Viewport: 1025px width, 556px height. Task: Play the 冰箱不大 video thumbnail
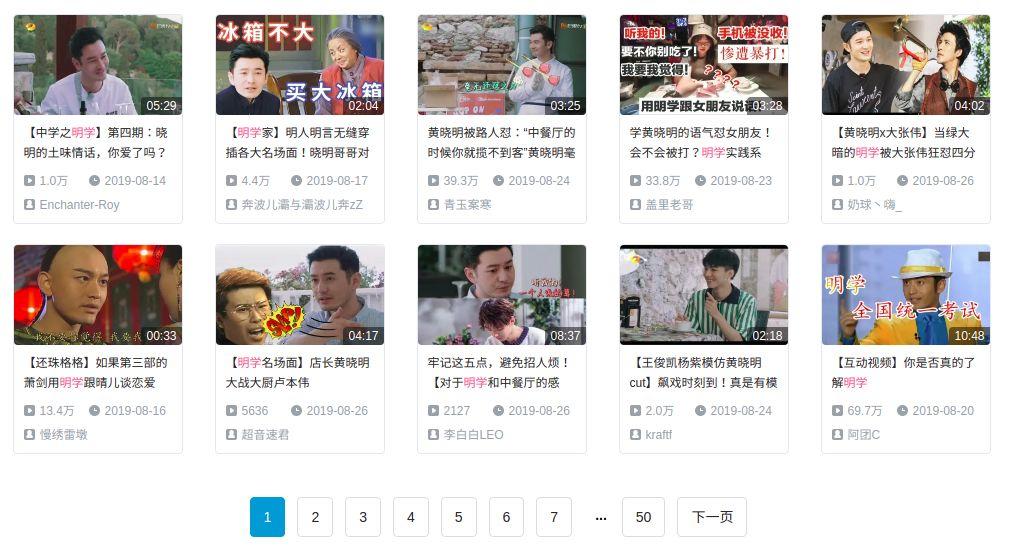click(300, 65)
